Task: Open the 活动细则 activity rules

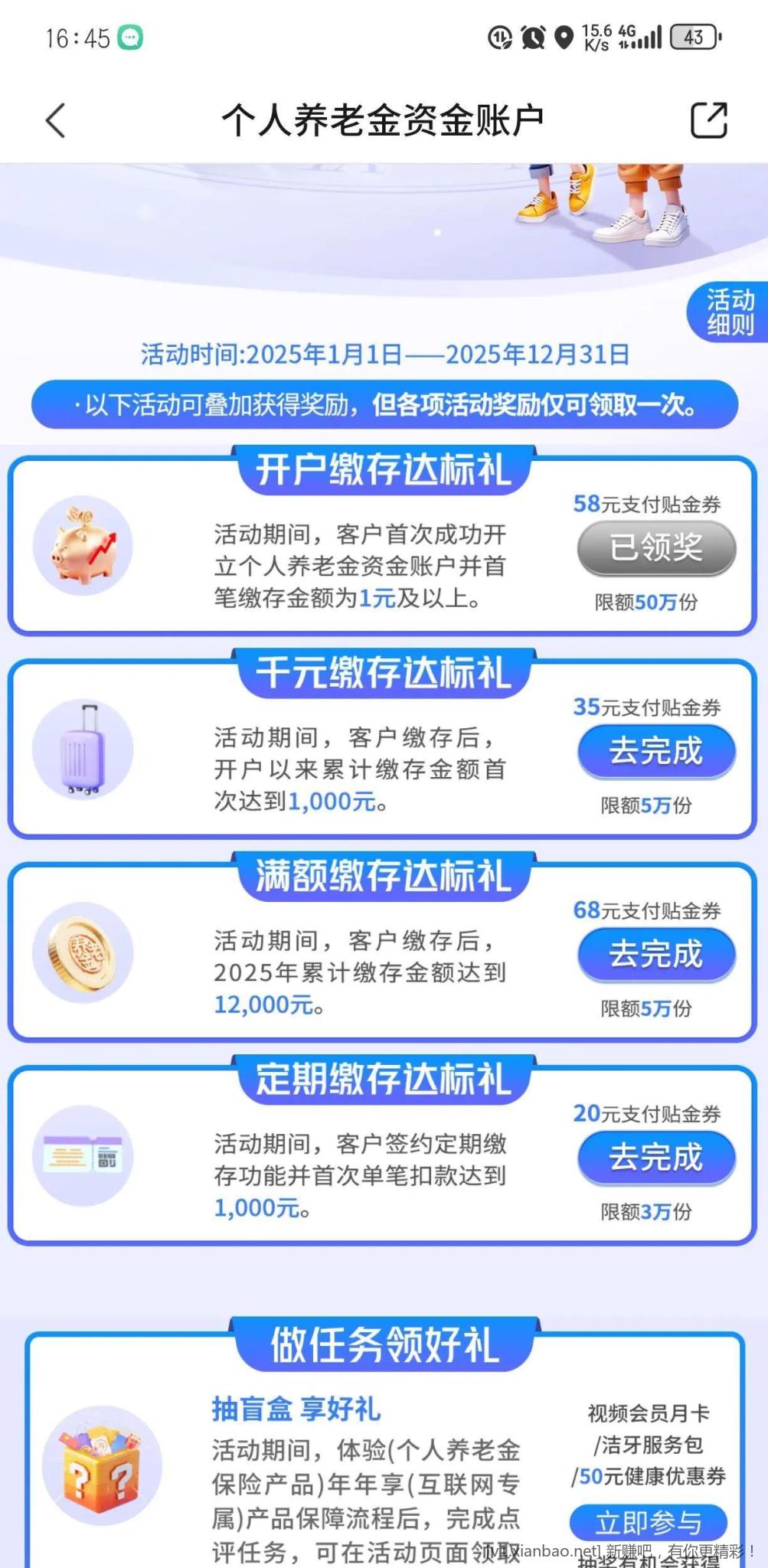Action: click(x=729, y=312)
